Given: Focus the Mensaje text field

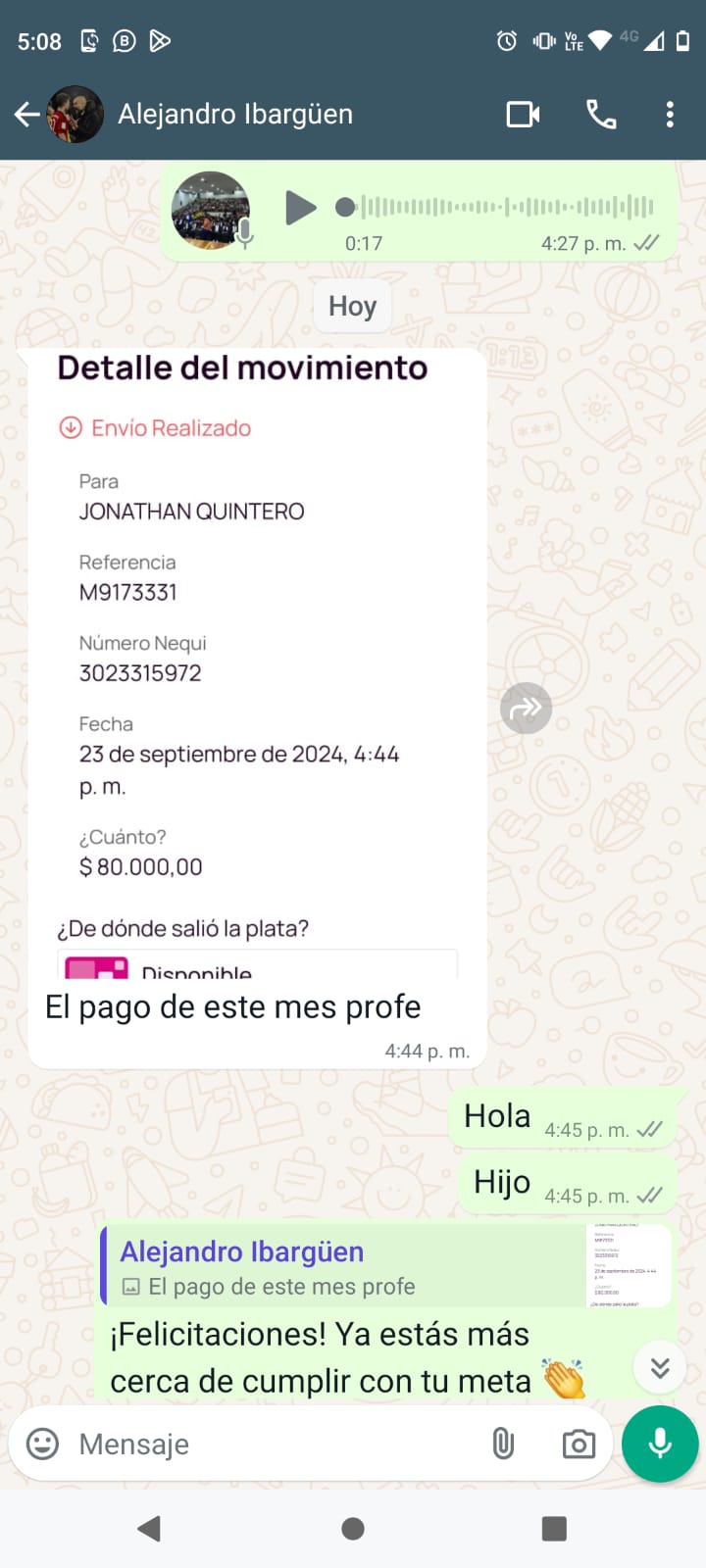Looking at the screenshot, I should pyautogui.click(x=275, y=1445).
